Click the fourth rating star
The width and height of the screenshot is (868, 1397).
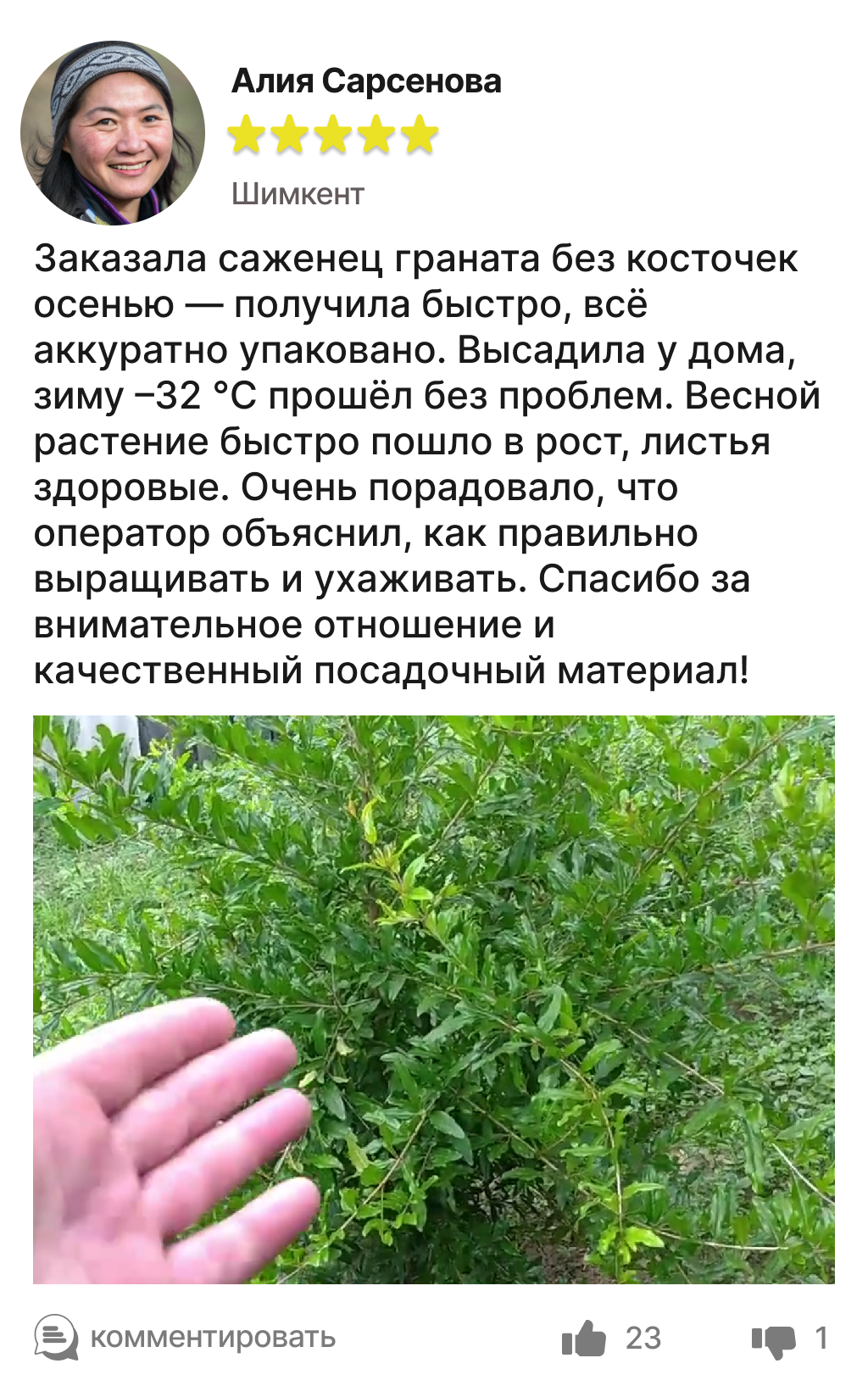376,136
